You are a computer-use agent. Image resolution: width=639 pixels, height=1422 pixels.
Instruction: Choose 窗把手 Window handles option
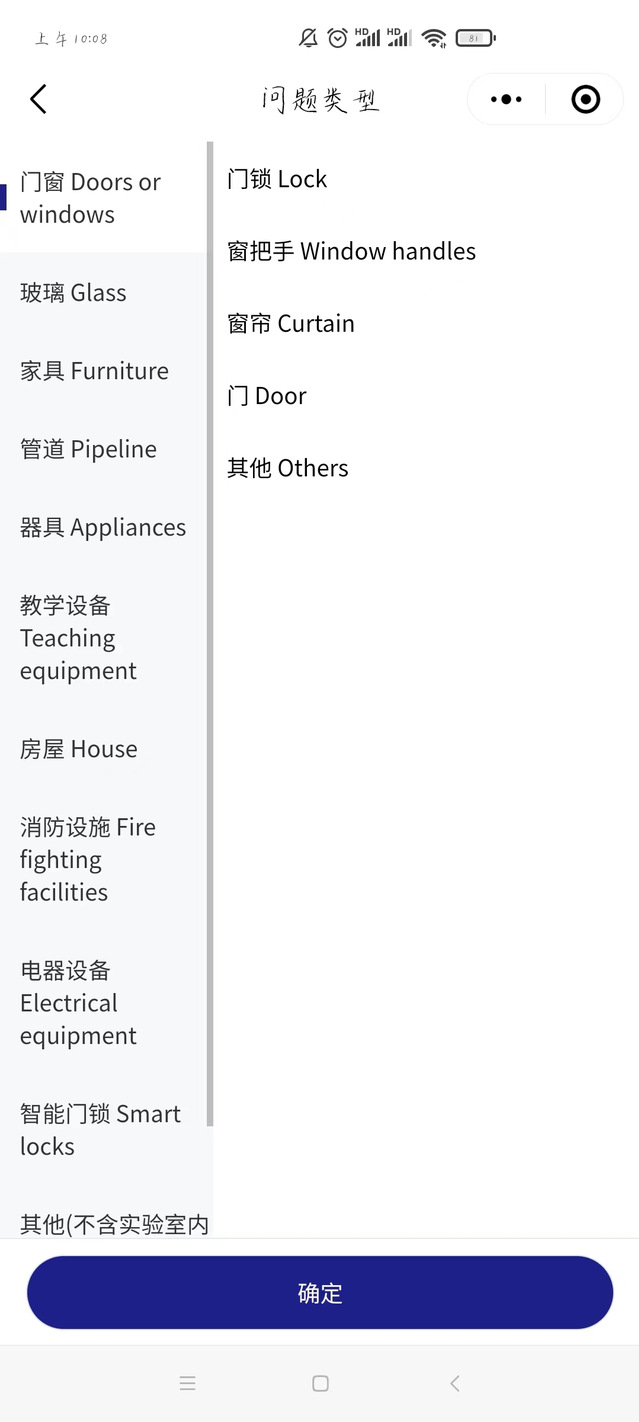(351, 251)
